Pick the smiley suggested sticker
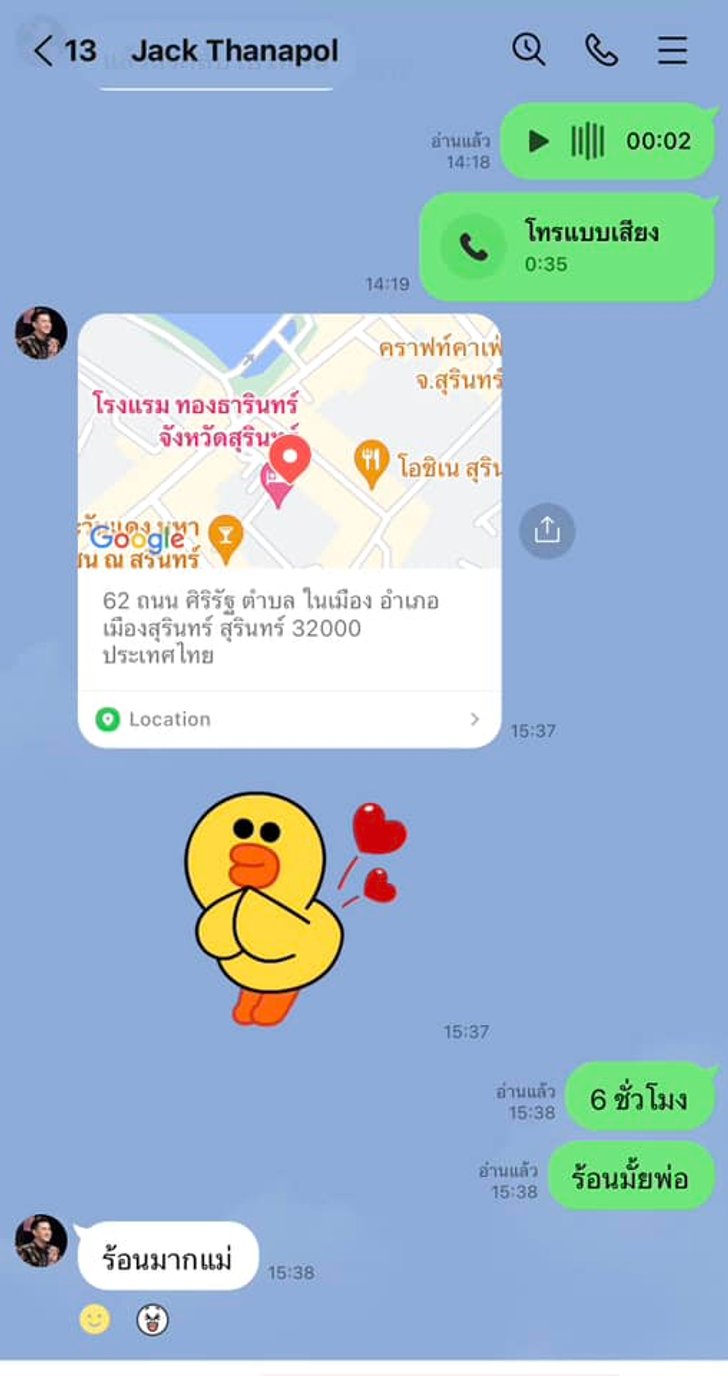The image size is (728, 1376). (95, 1320)
